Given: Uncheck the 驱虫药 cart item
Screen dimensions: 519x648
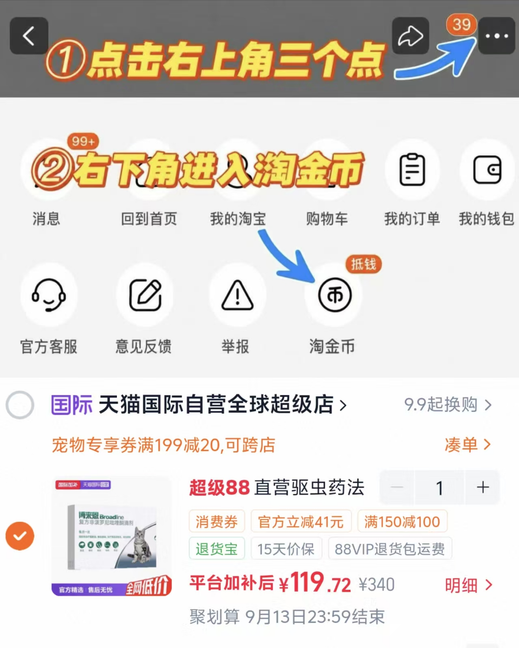Looking at the screenshot, I should coord(20,536).
